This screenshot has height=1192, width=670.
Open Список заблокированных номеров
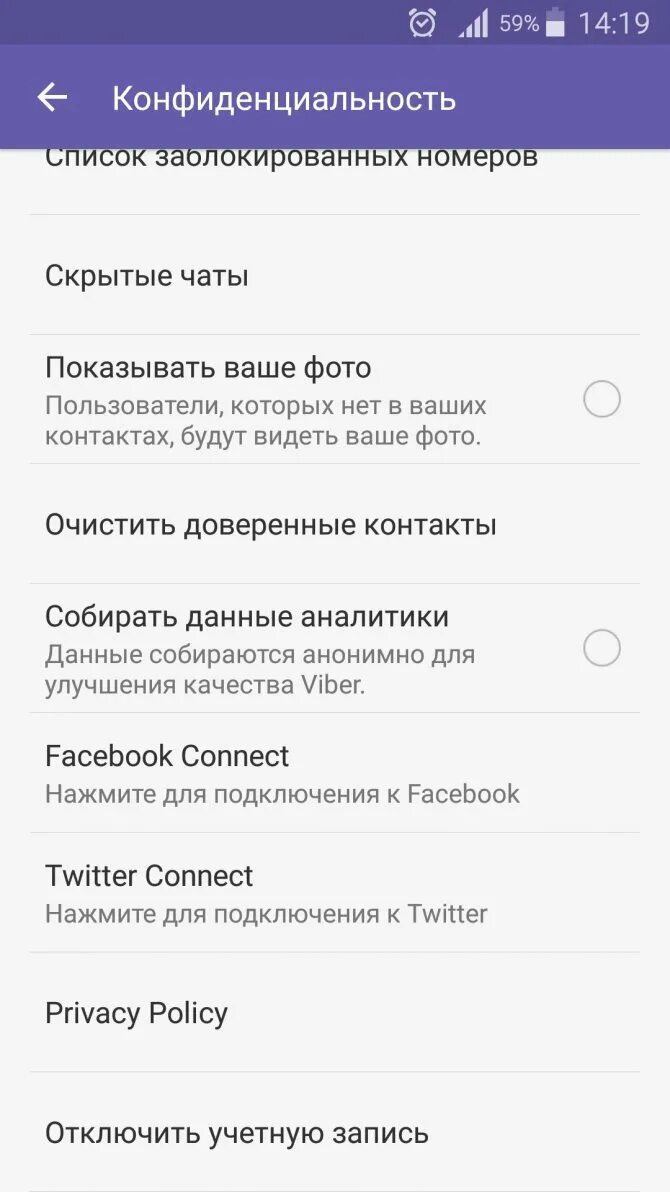click(x=291, y=160)
